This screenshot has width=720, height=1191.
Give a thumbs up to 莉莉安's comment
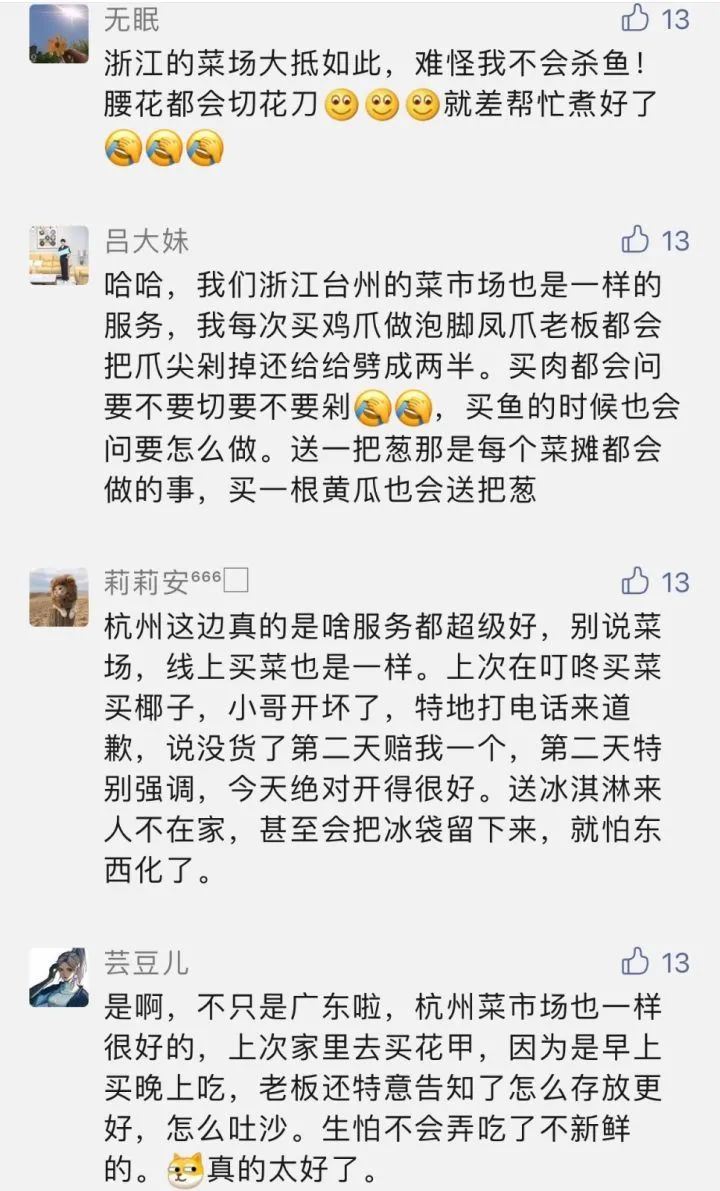636,581
